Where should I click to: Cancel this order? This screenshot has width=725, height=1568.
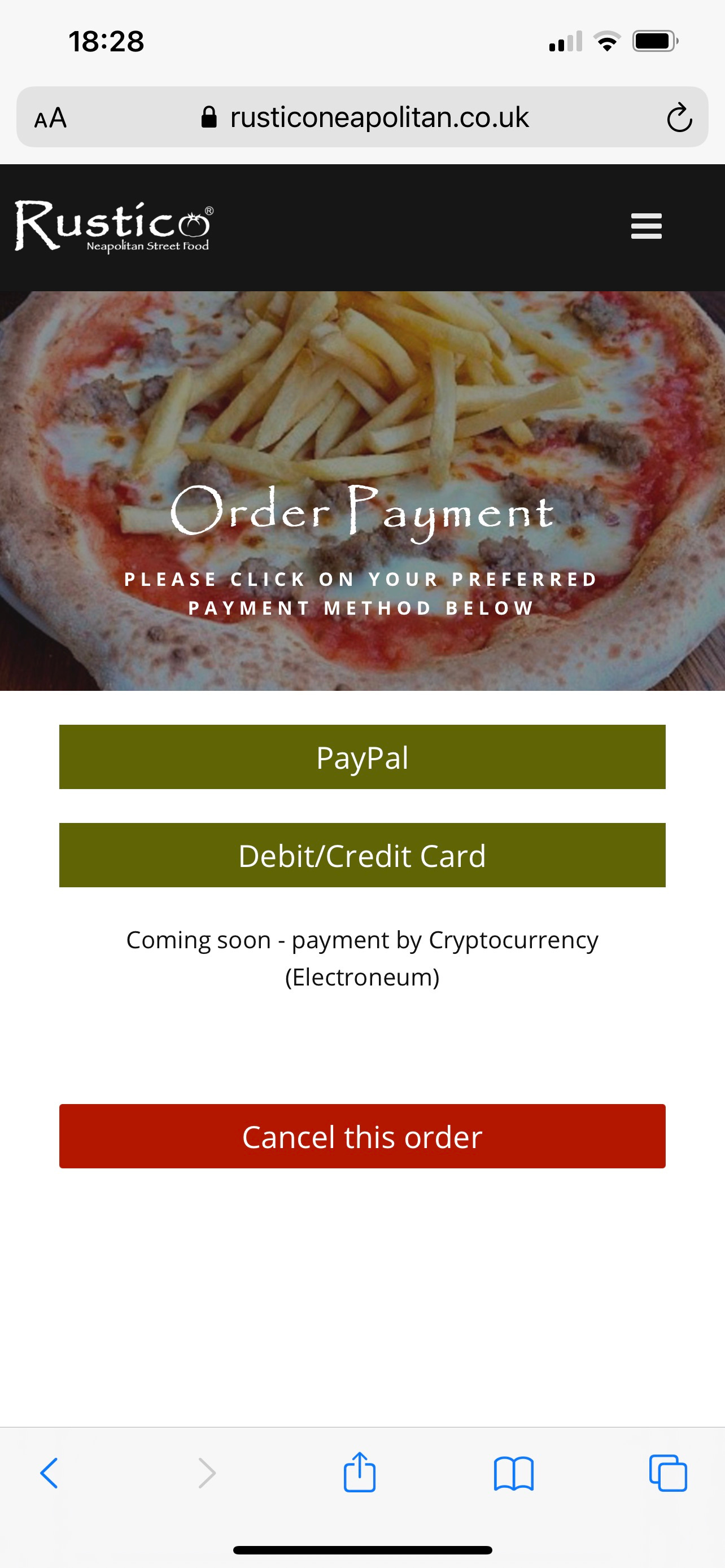click(362, 1136)
